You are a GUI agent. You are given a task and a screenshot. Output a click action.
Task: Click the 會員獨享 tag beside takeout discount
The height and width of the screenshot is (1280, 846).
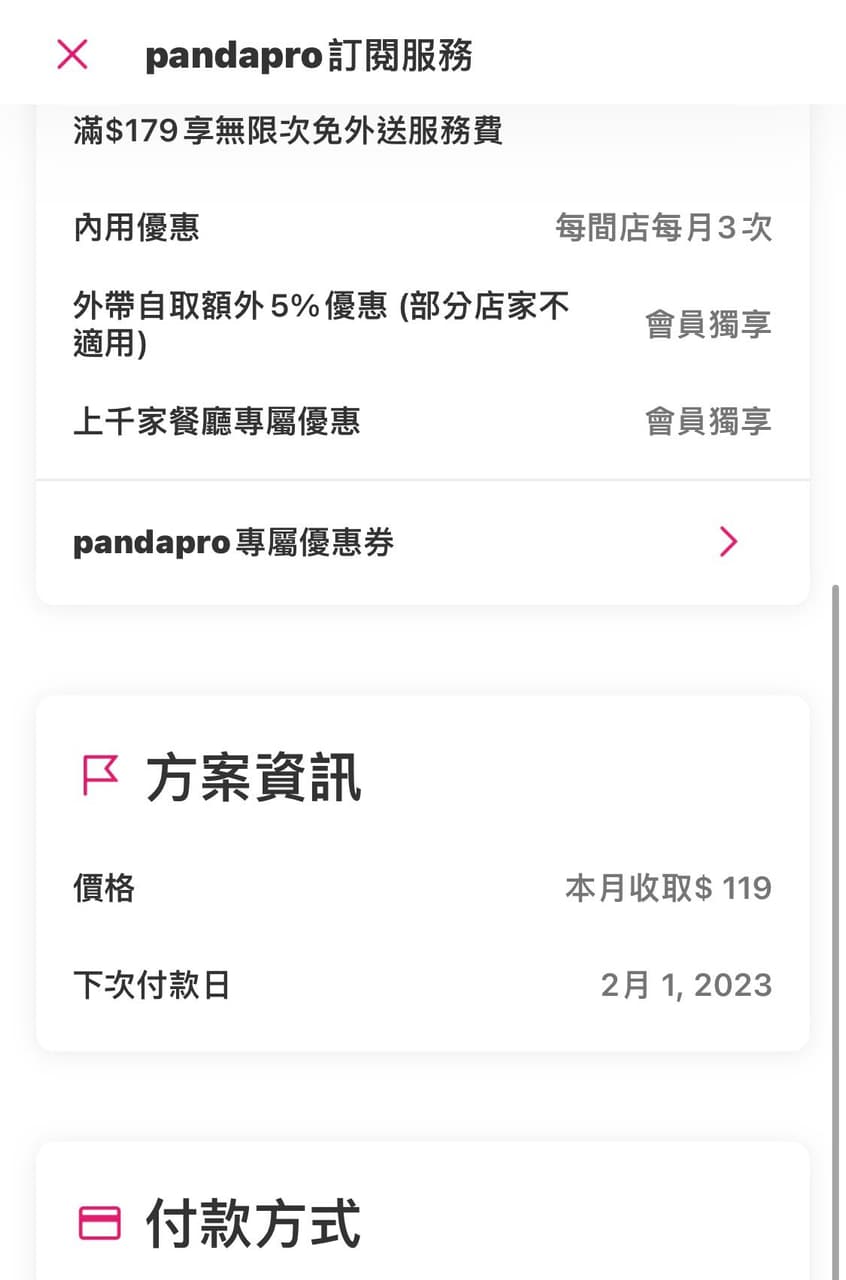pyautogui.click(x=707, y=325)
